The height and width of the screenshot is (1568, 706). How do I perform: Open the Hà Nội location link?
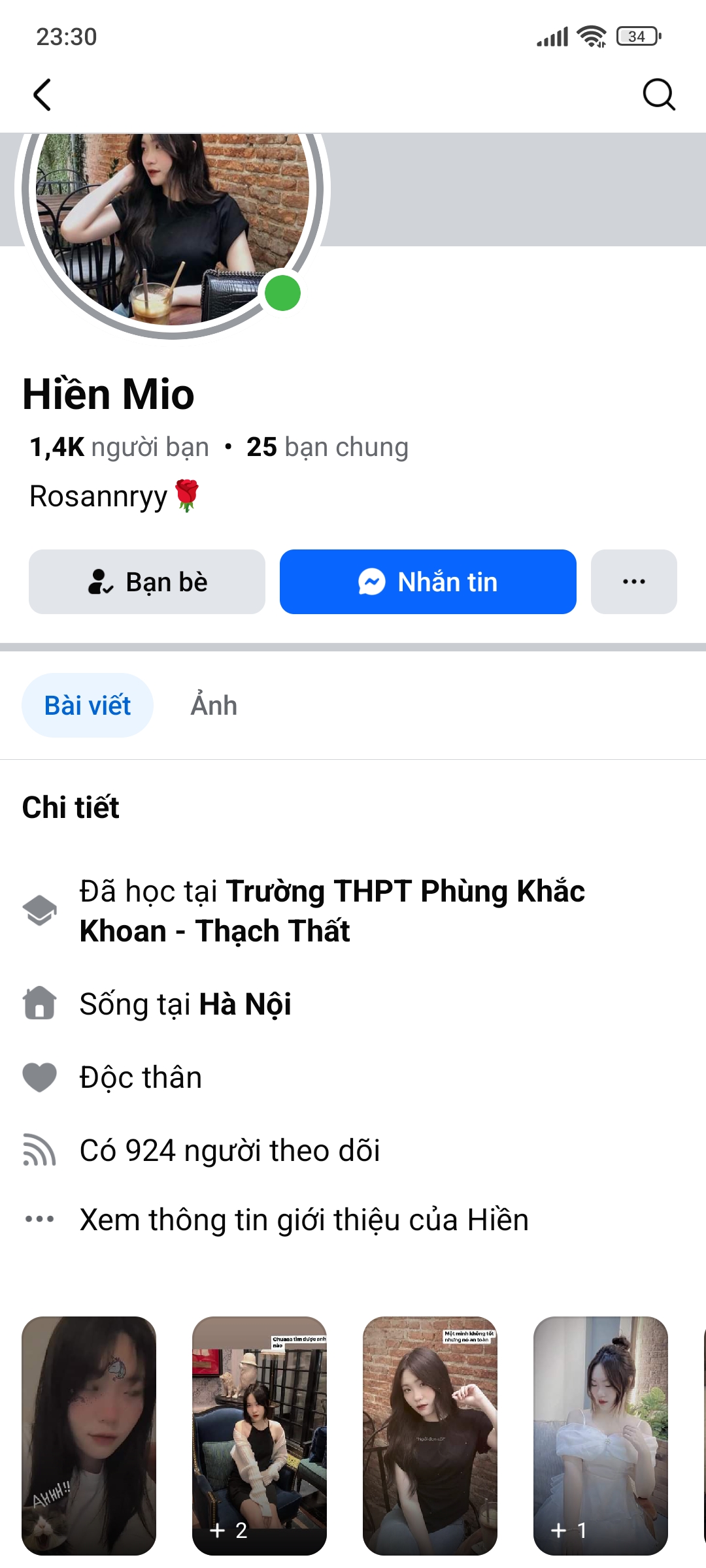[245, 1004]
